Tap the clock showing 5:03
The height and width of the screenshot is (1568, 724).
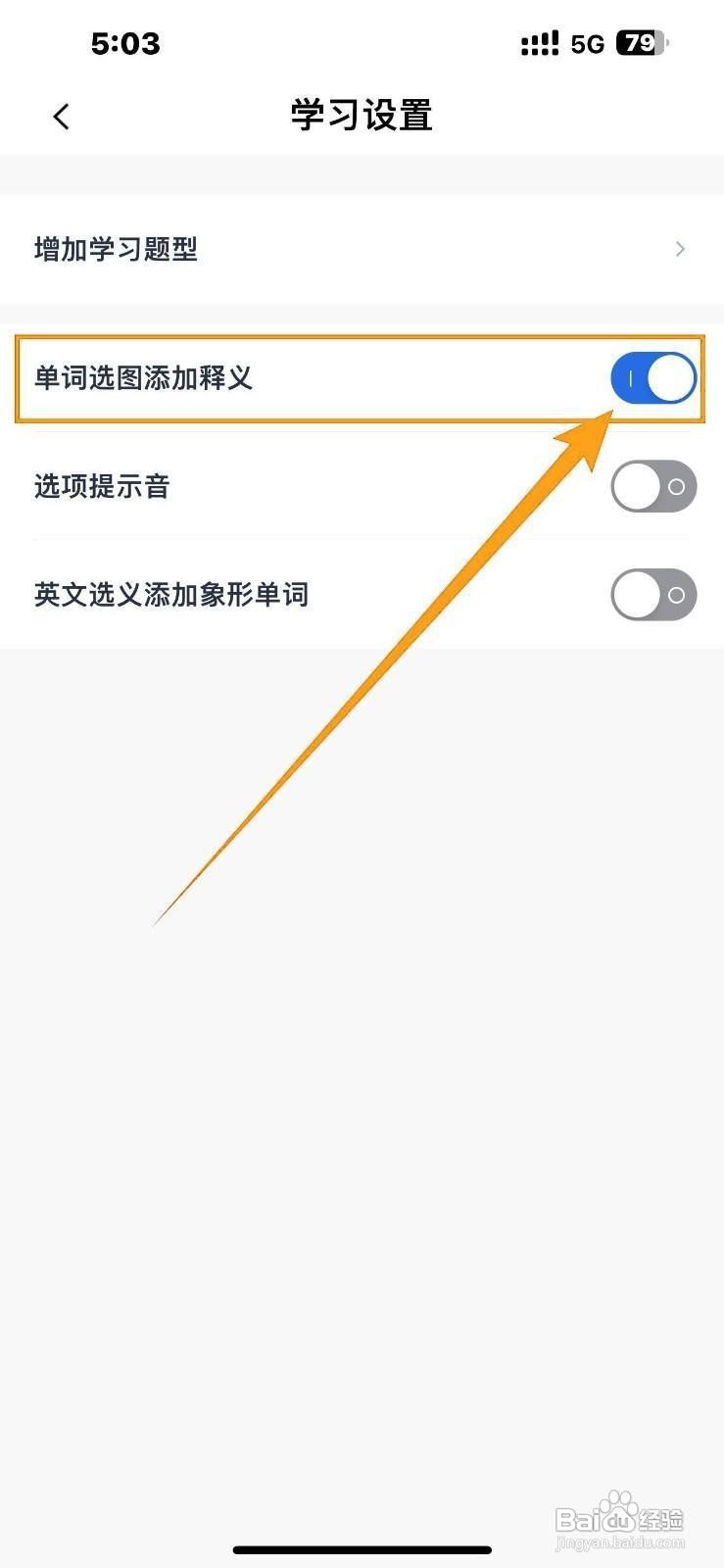[125, 43]
